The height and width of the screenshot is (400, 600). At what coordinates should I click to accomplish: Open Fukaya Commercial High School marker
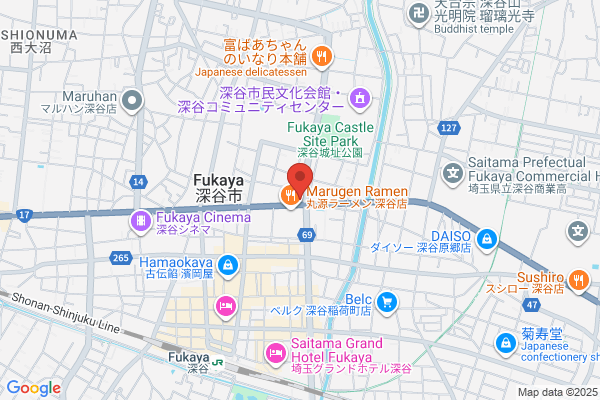[453, 175]
